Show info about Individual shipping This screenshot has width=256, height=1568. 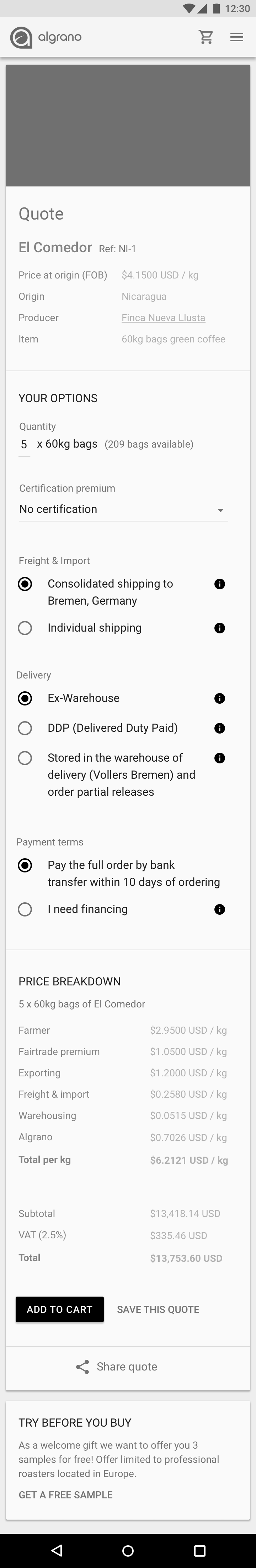pyautogui.click(x=220, y=628)
